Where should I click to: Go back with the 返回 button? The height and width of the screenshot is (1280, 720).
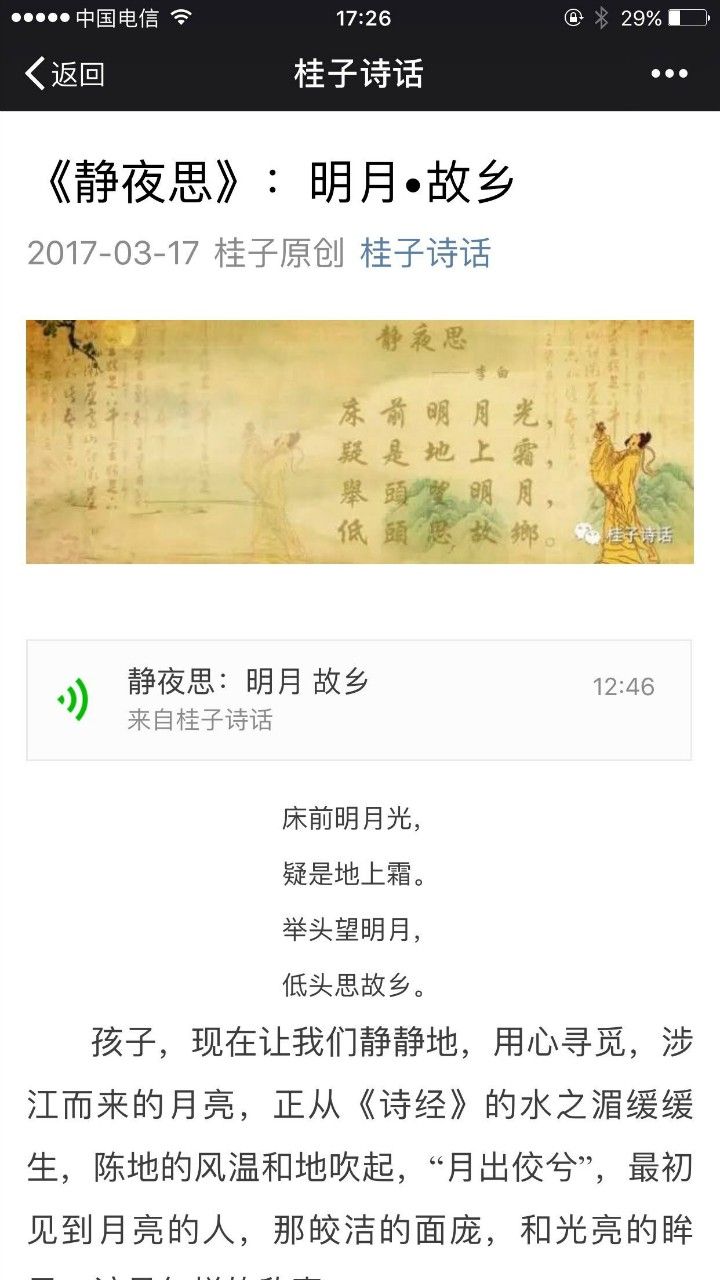[65, 74]
